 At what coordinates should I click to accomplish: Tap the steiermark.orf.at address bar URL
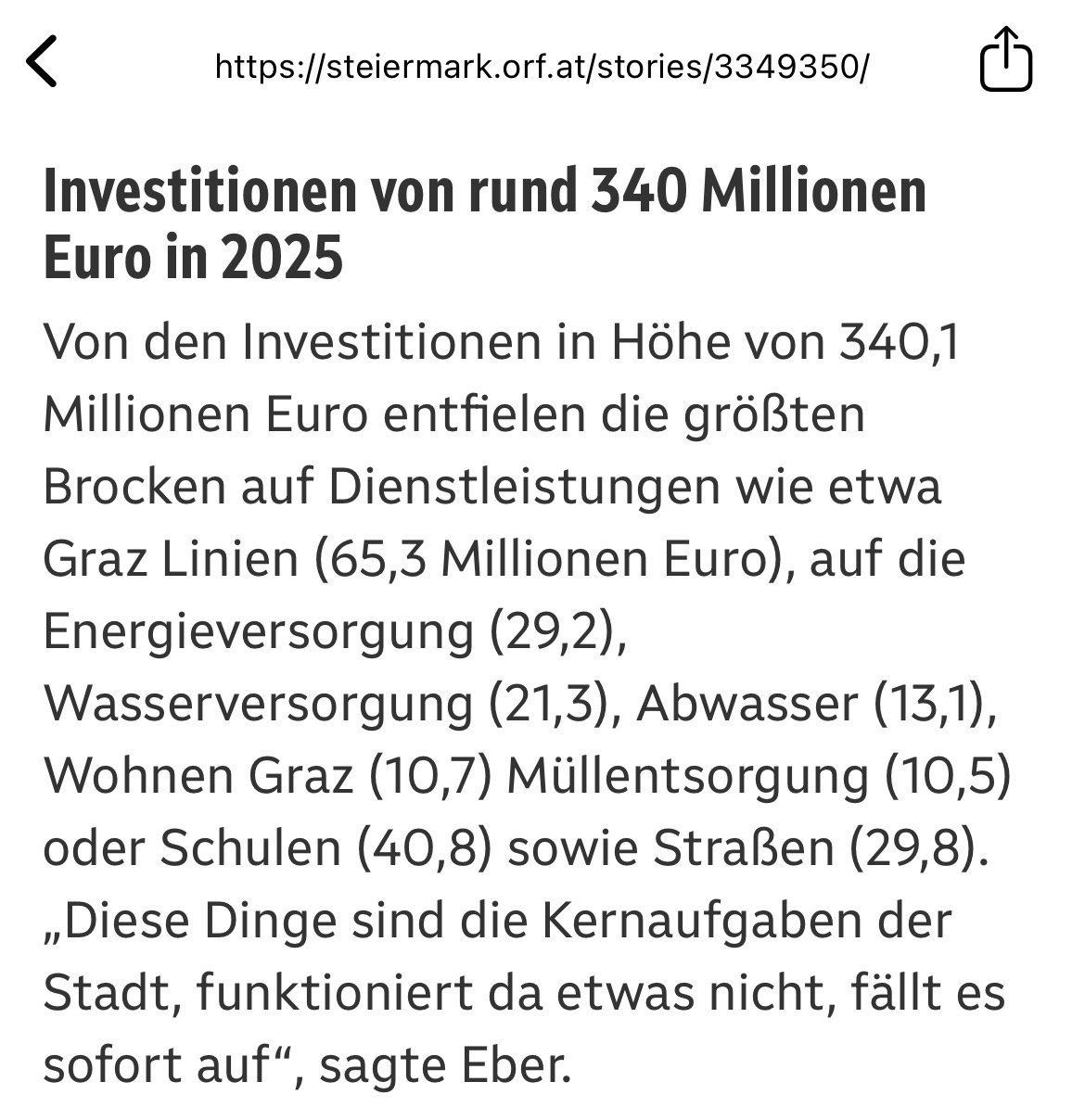542,66
